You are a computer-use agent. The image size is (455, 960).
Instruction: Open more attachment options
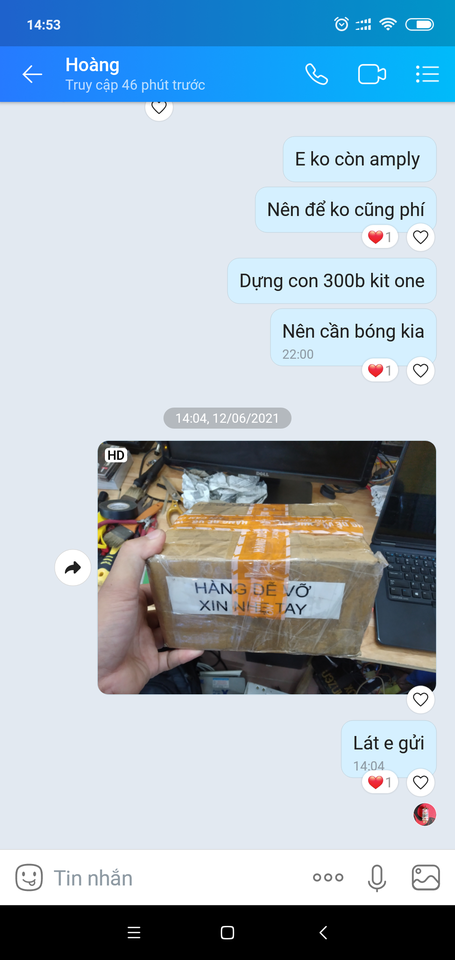point(328,877)
